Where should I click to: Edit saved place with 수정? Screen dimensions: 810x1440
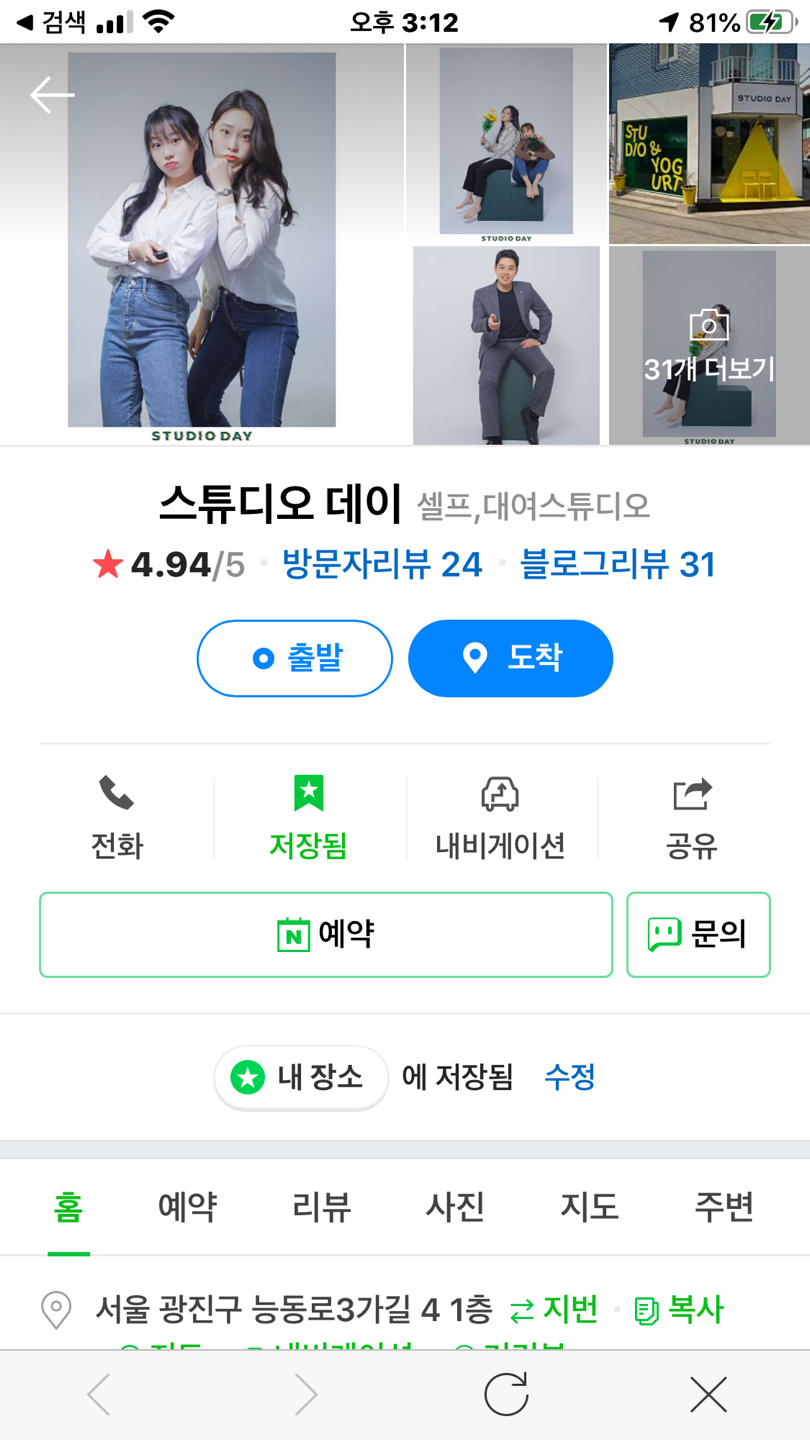570,1077
